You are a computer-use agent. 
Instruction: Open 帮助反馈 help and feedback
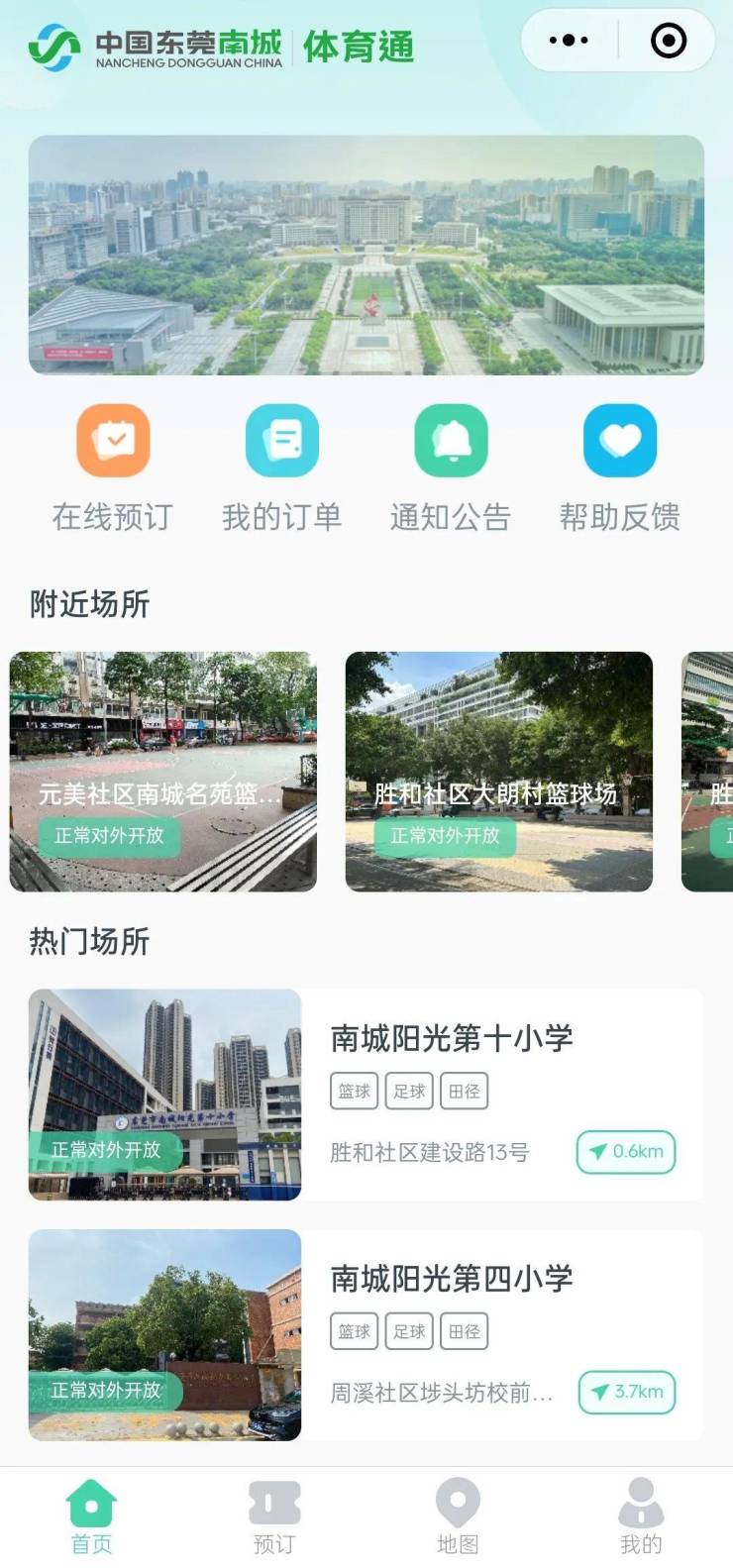point(620,468)
